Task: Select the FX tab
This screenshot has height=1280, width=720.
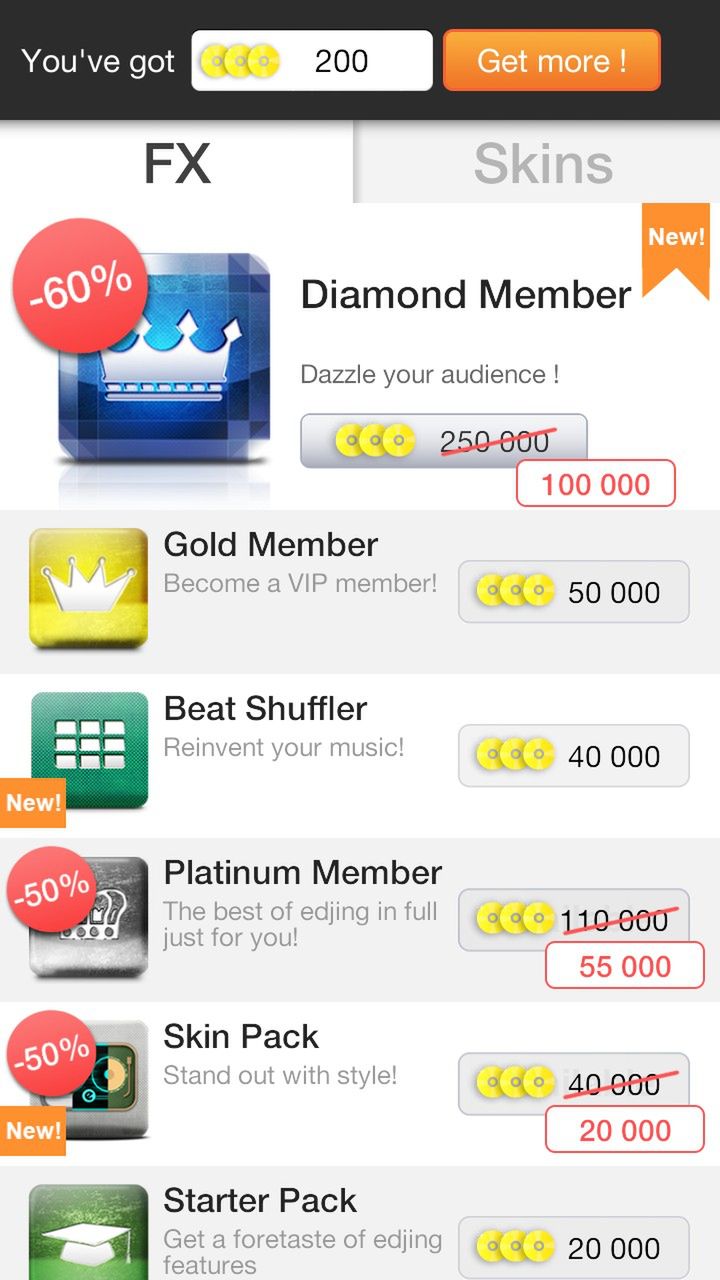Action: [177, 163]
